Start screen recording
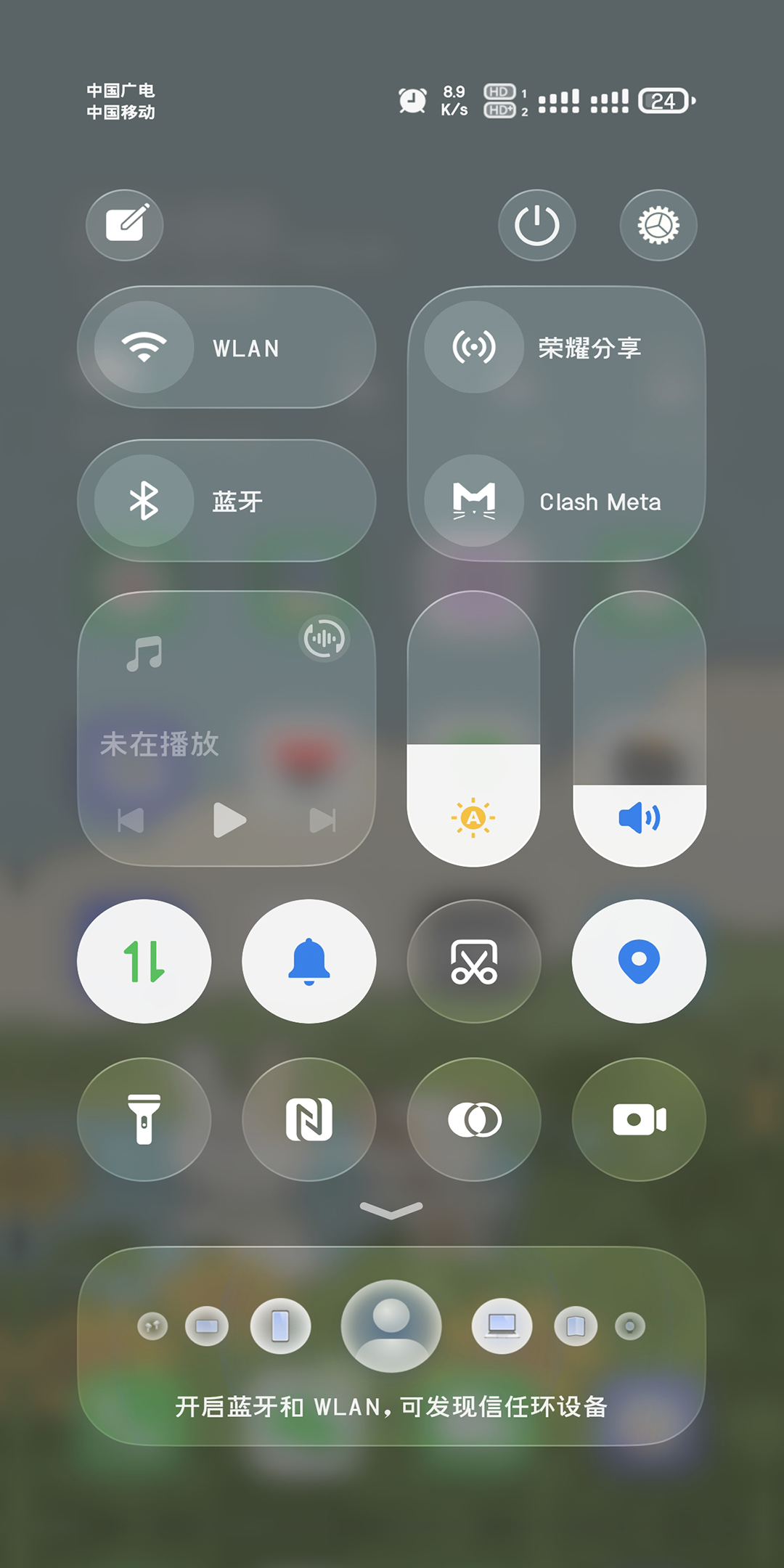 tap(639, 1119)
